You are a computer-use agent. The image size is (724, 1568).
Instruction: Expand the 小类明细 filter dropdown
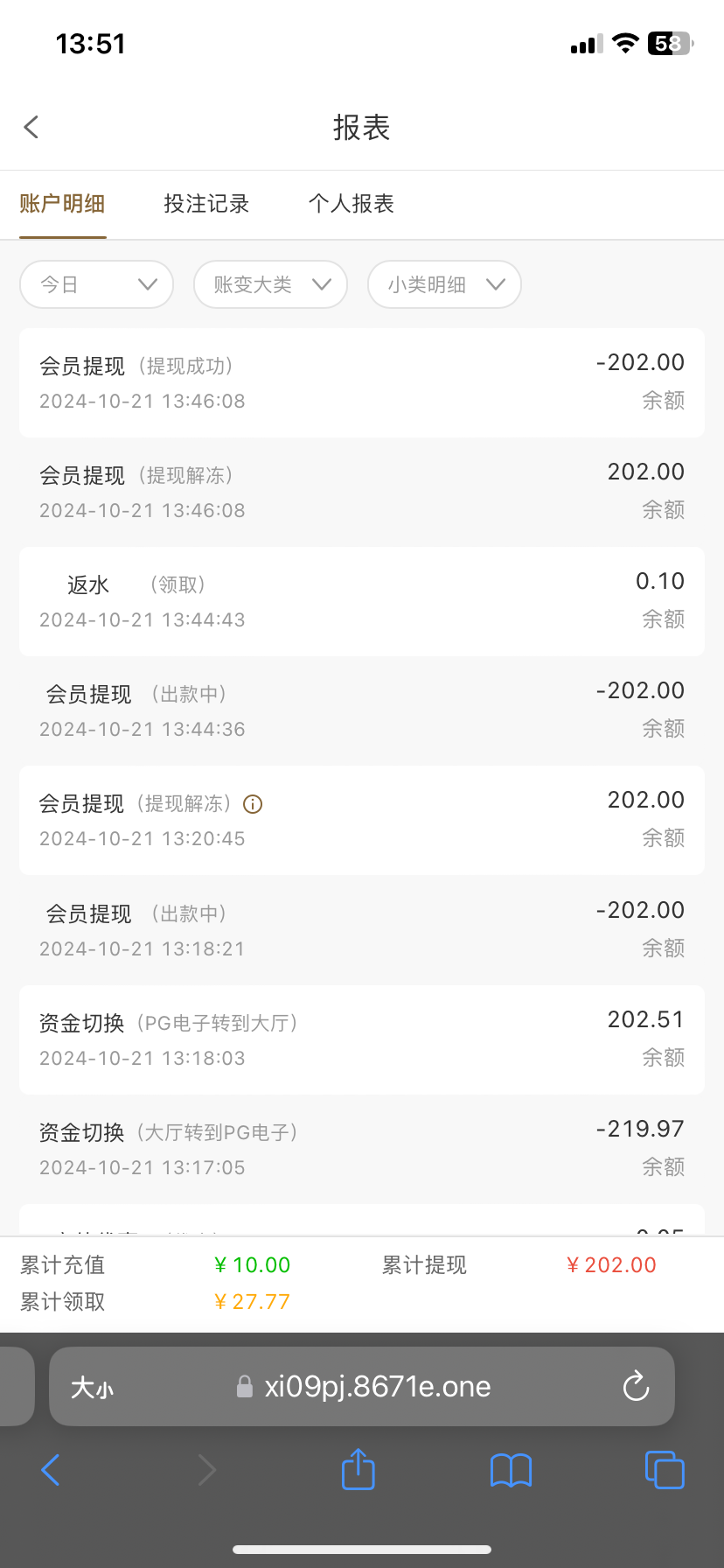point(444,284)
